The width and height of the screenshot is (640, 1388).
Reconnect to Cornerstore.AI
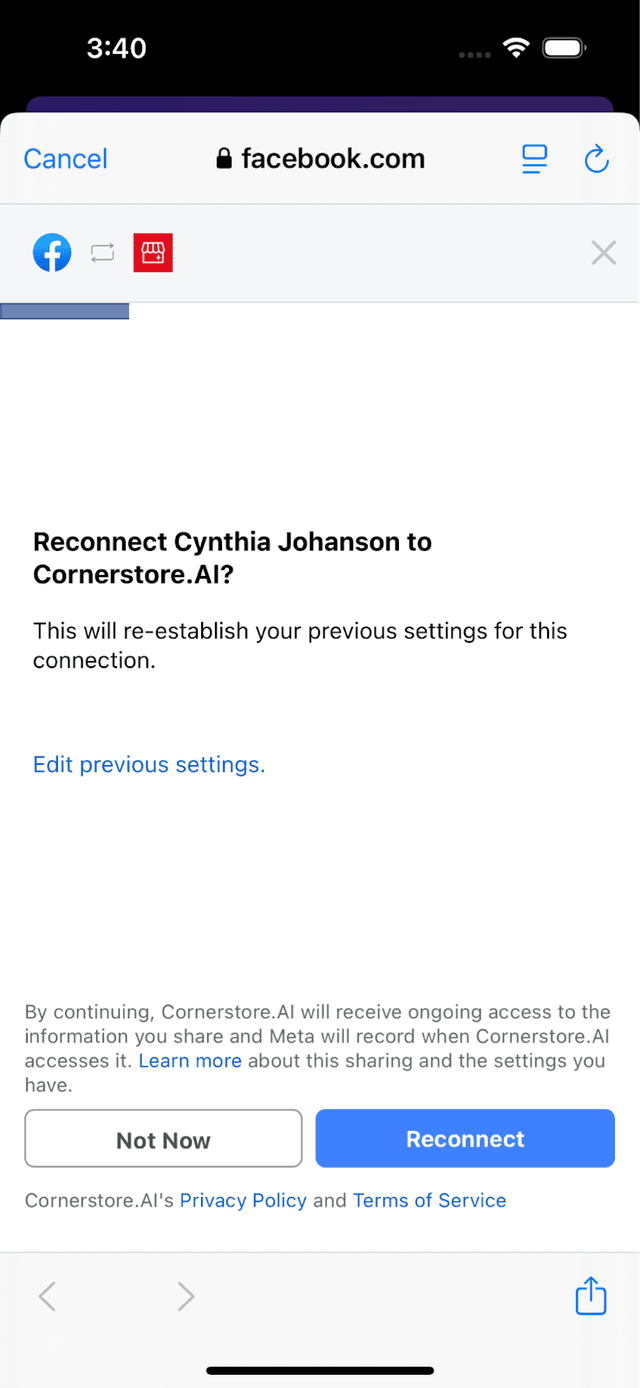(465, 1138)
